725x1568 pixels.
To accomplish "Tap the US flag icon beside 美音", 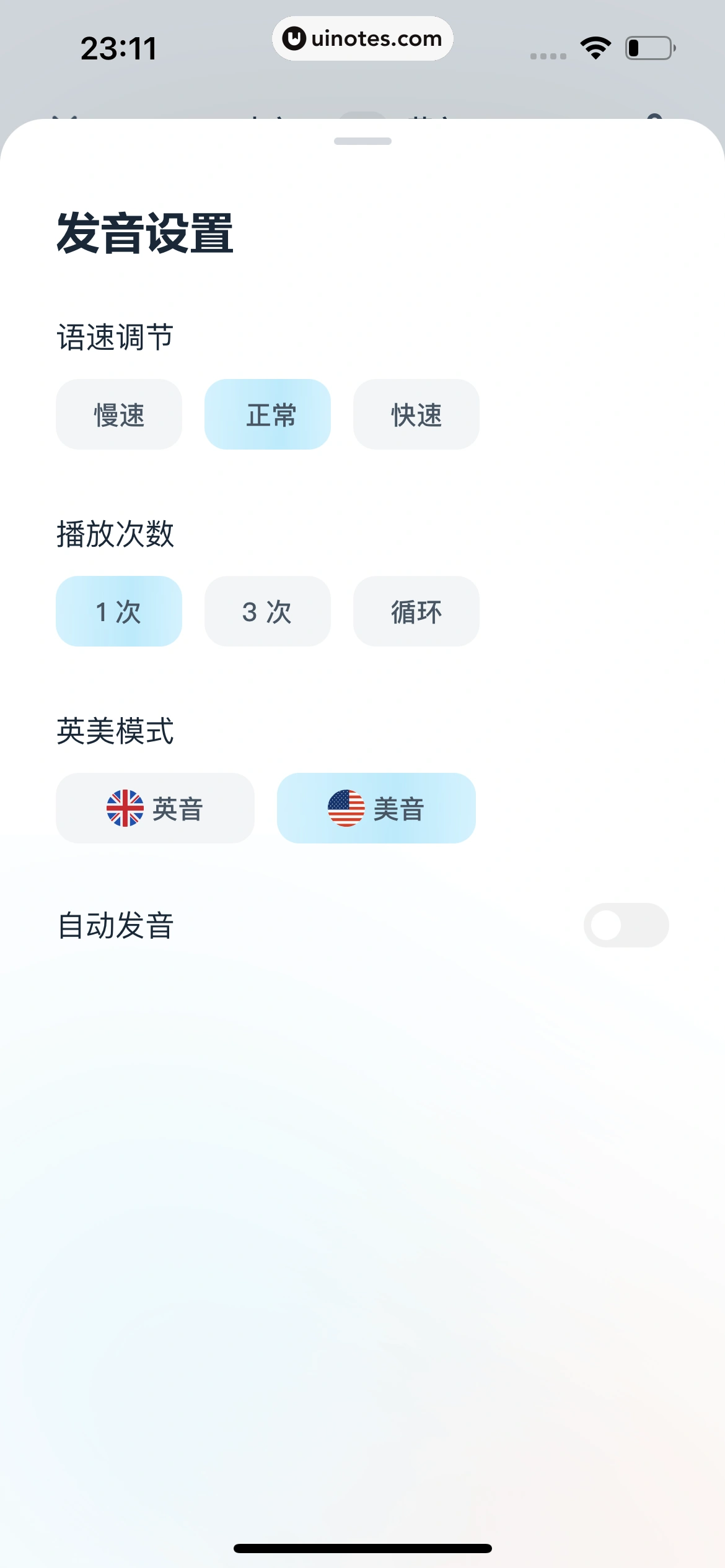I will 348,808.
